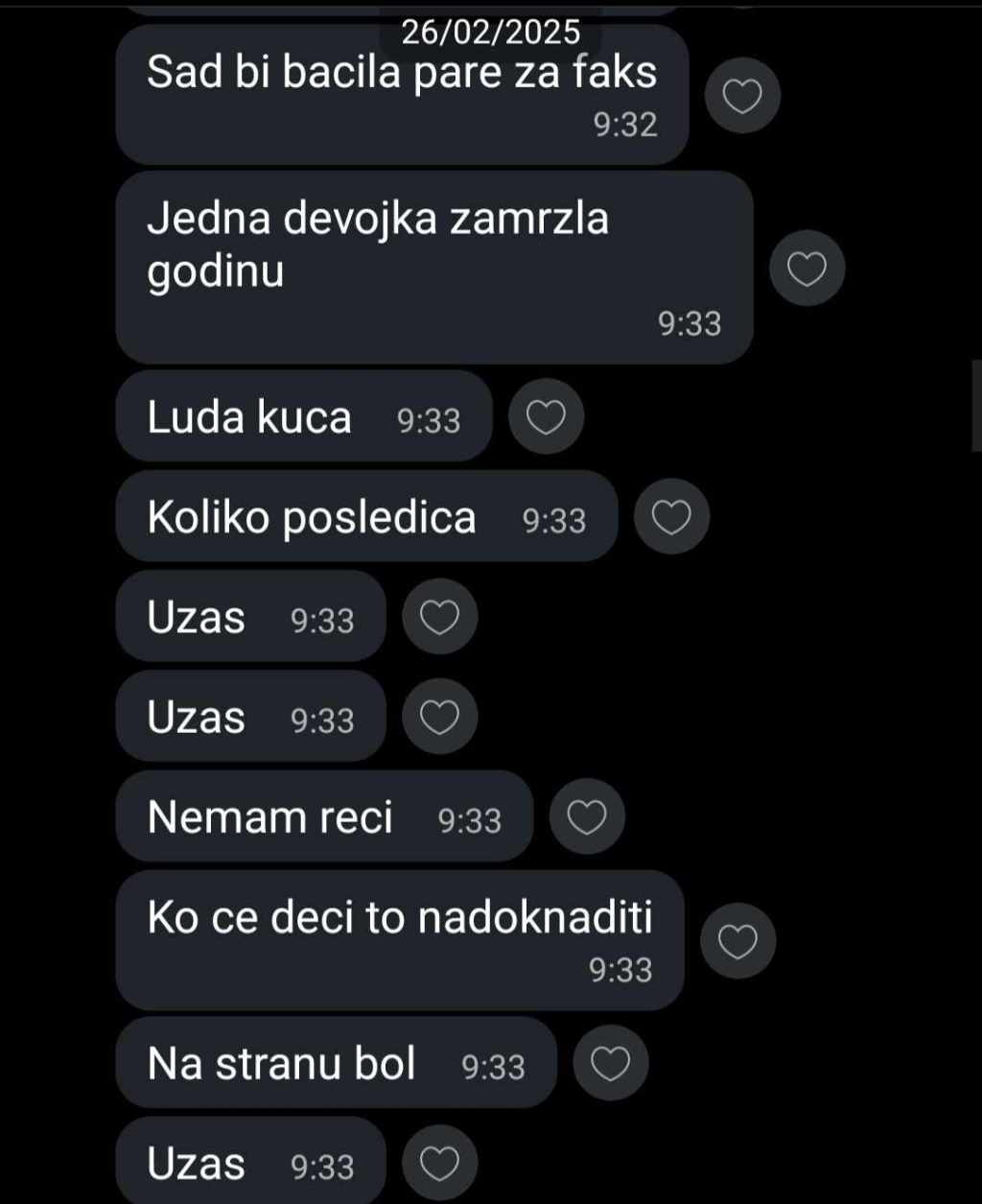
Task: Tap the heart beside "Luda kuca"
Action: pos(546,416)
